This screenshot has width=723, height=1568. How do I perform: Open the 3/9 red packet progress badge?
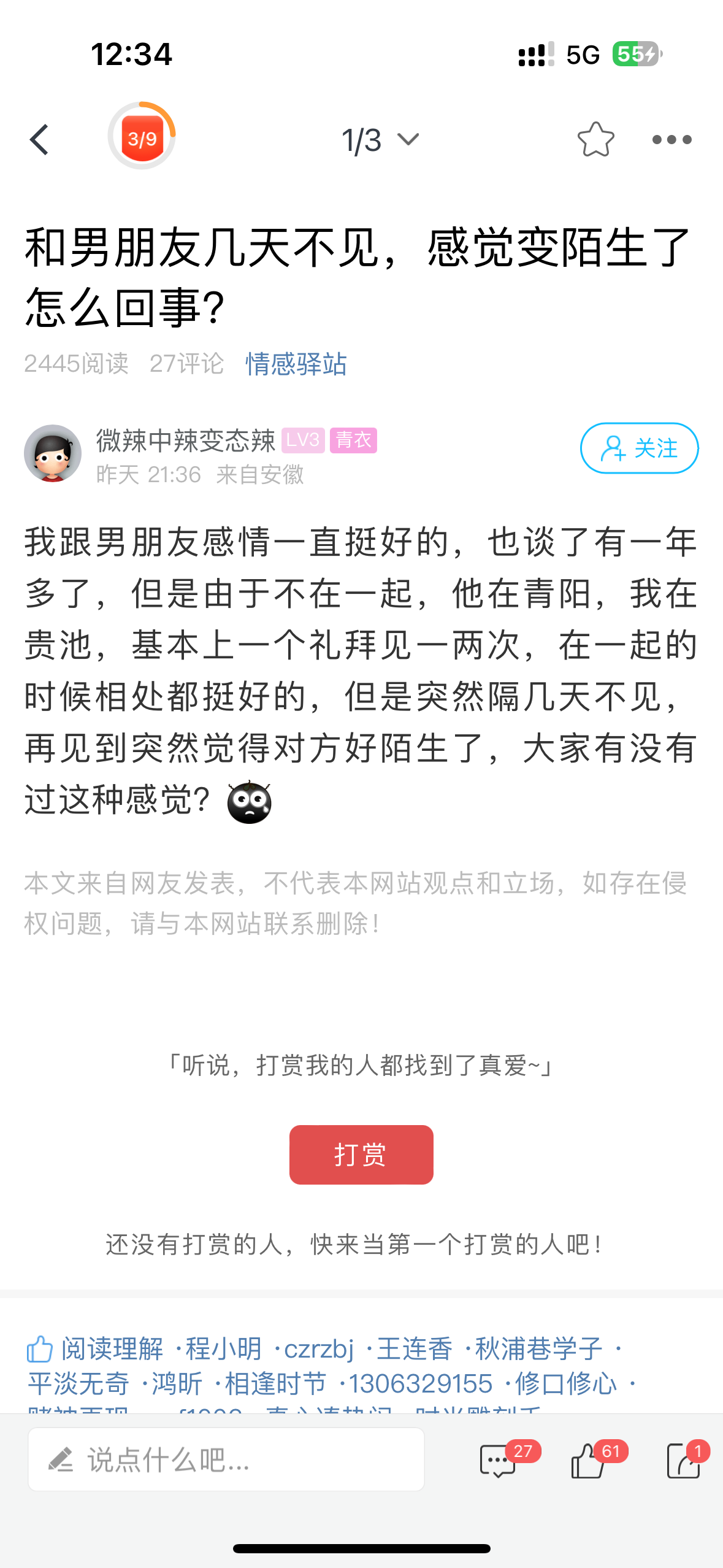(142, 136)
